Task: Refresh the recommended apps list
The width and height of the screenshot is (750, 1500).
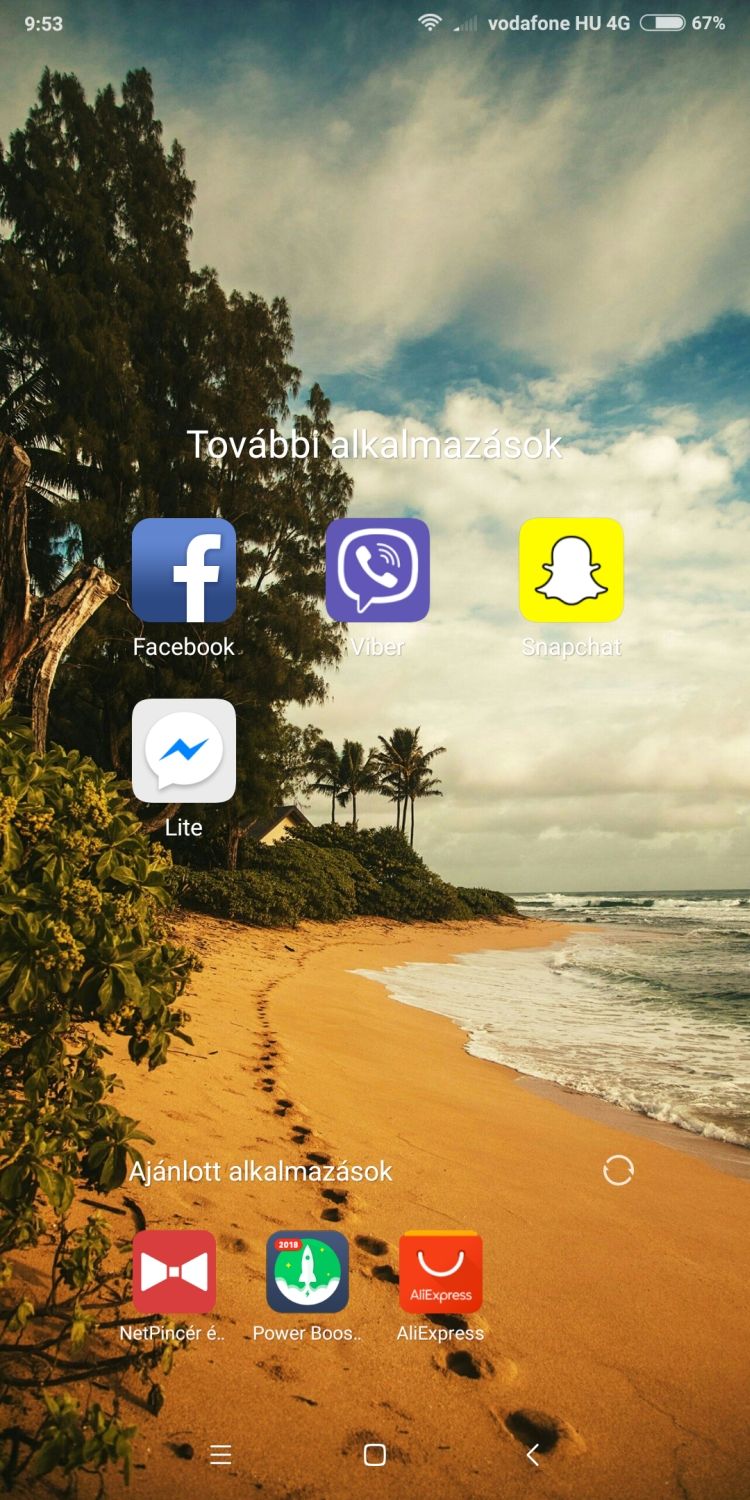Action: (618, 1170)
